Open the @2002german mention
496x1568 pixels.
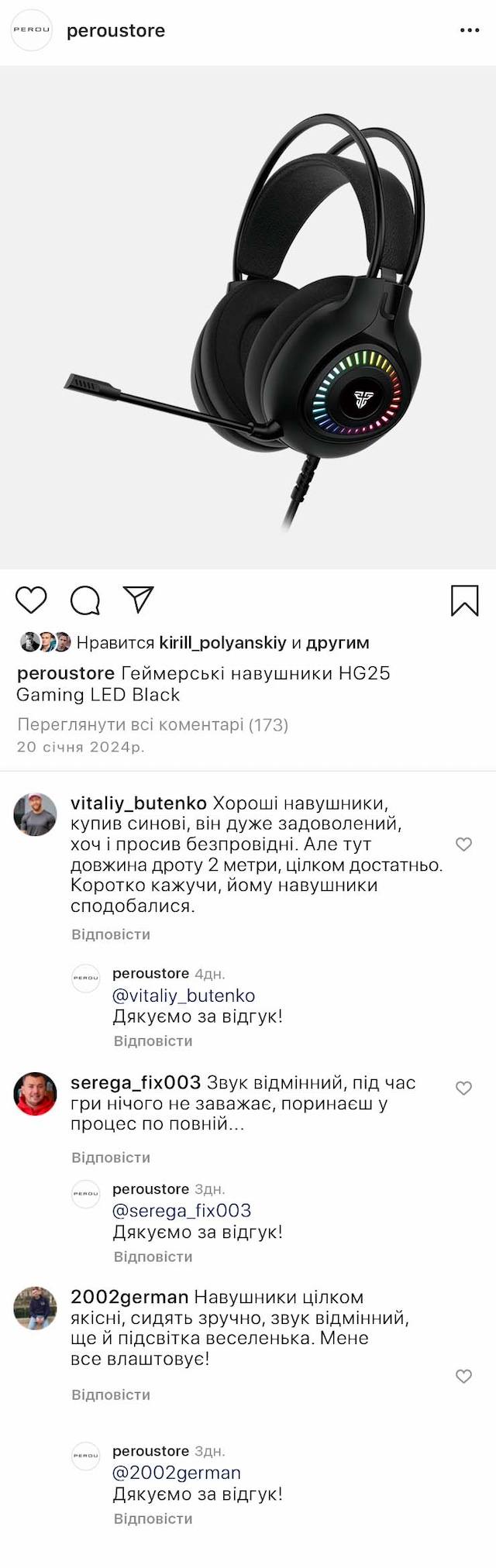[177, 1473]
